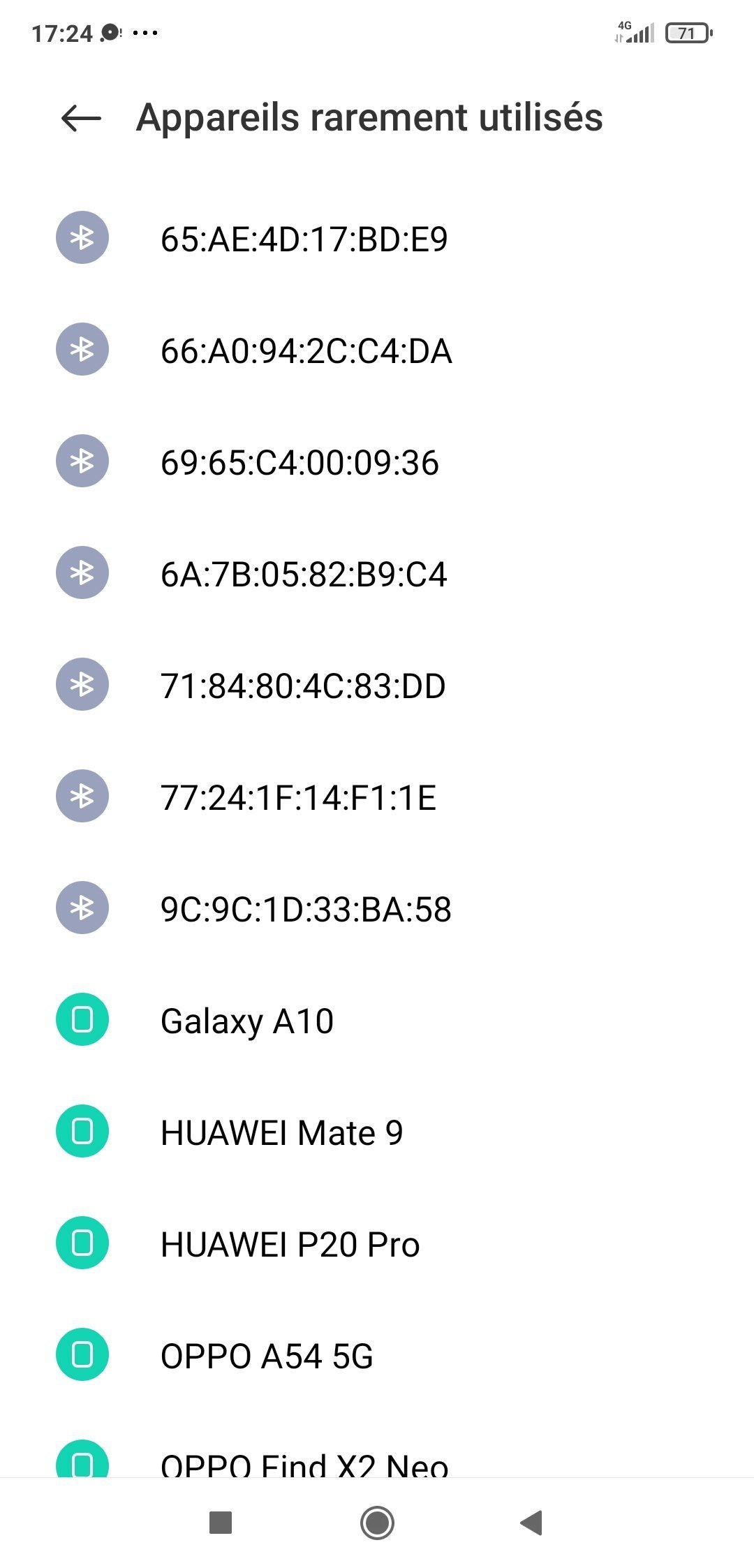
Task: Tap the 69:65:C4:00:09:36 device row
Action: click(300, 462)
